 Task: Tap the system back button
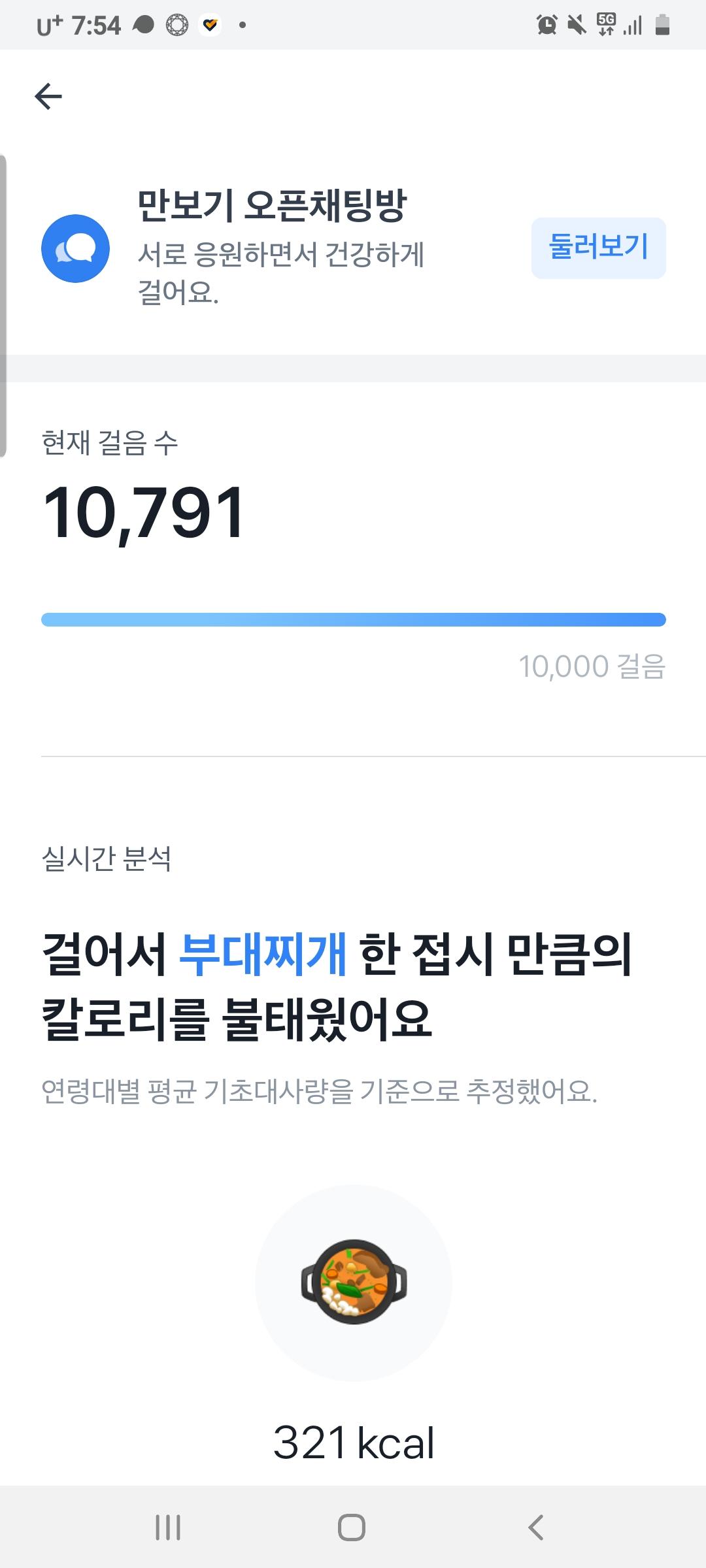coord(535,1527)
